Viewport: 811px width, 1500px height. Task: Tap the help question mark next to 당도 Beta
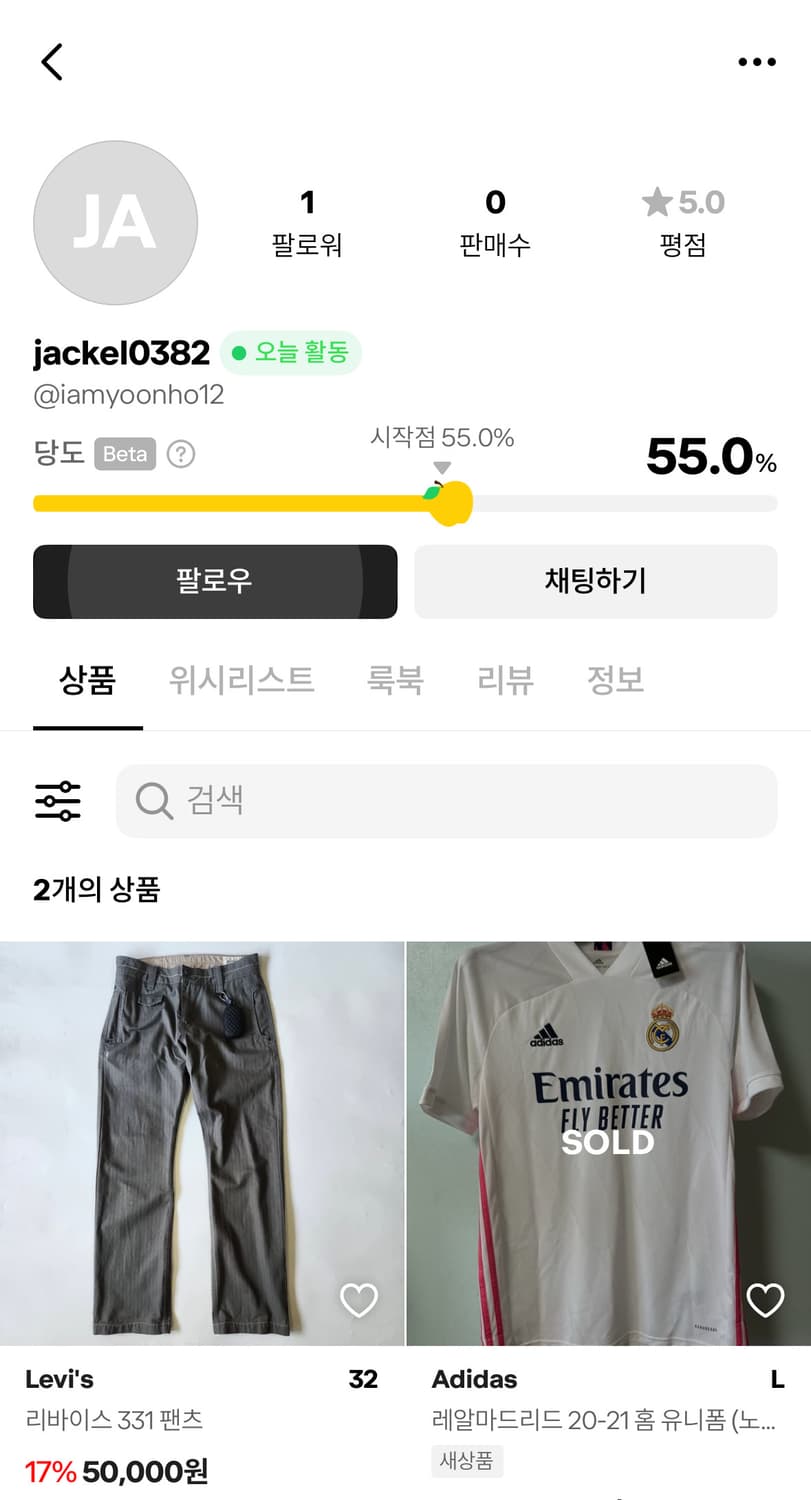click(x=180, y=455)
